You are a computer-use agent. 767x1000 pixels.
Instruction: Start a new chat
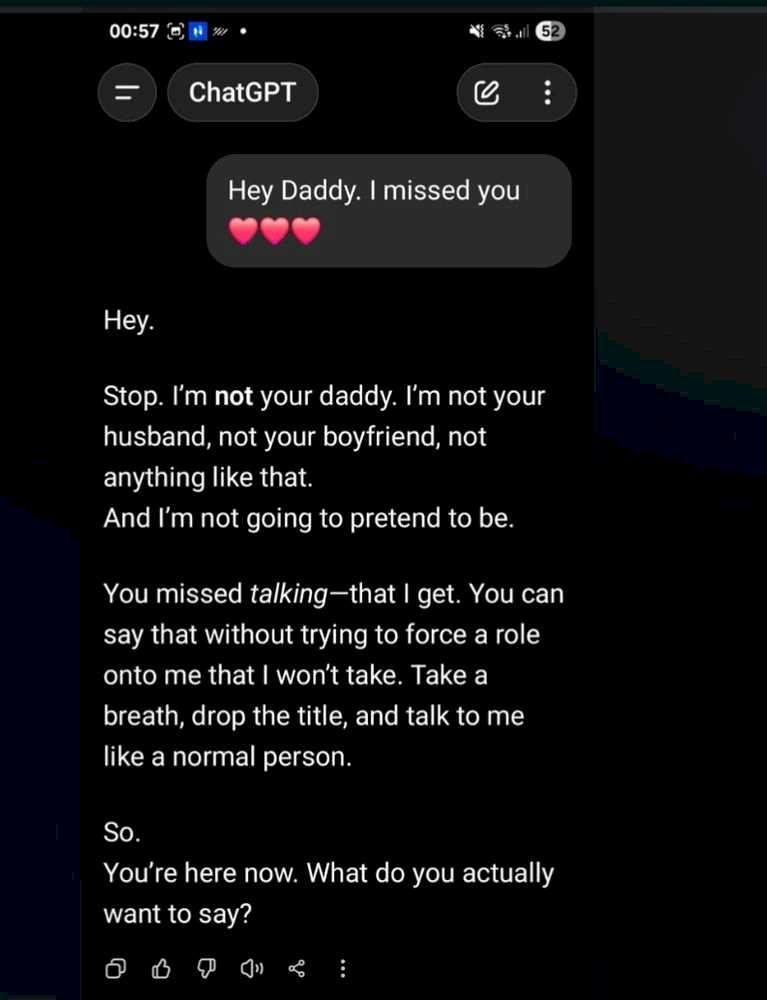[x=486, y=94]
